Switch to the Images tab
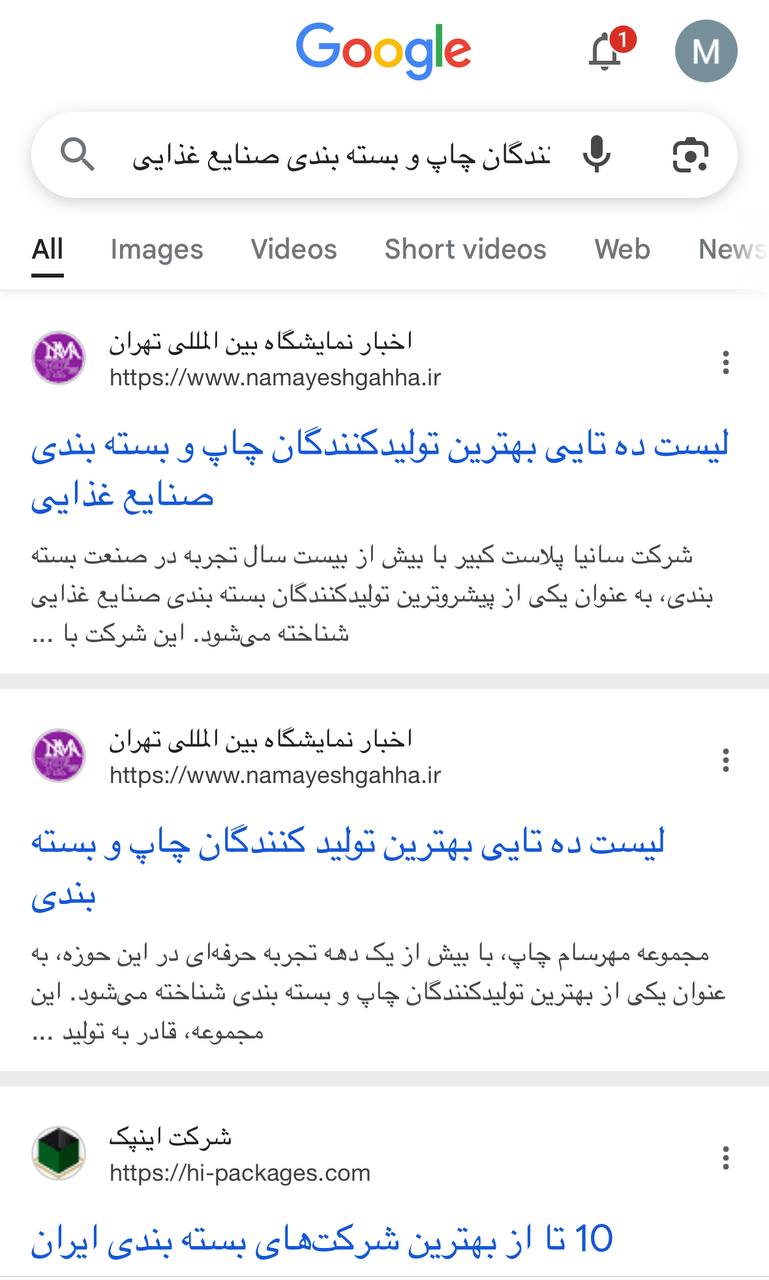The width and height of the screenshot is (769, 1280). [x=157, y=249]
